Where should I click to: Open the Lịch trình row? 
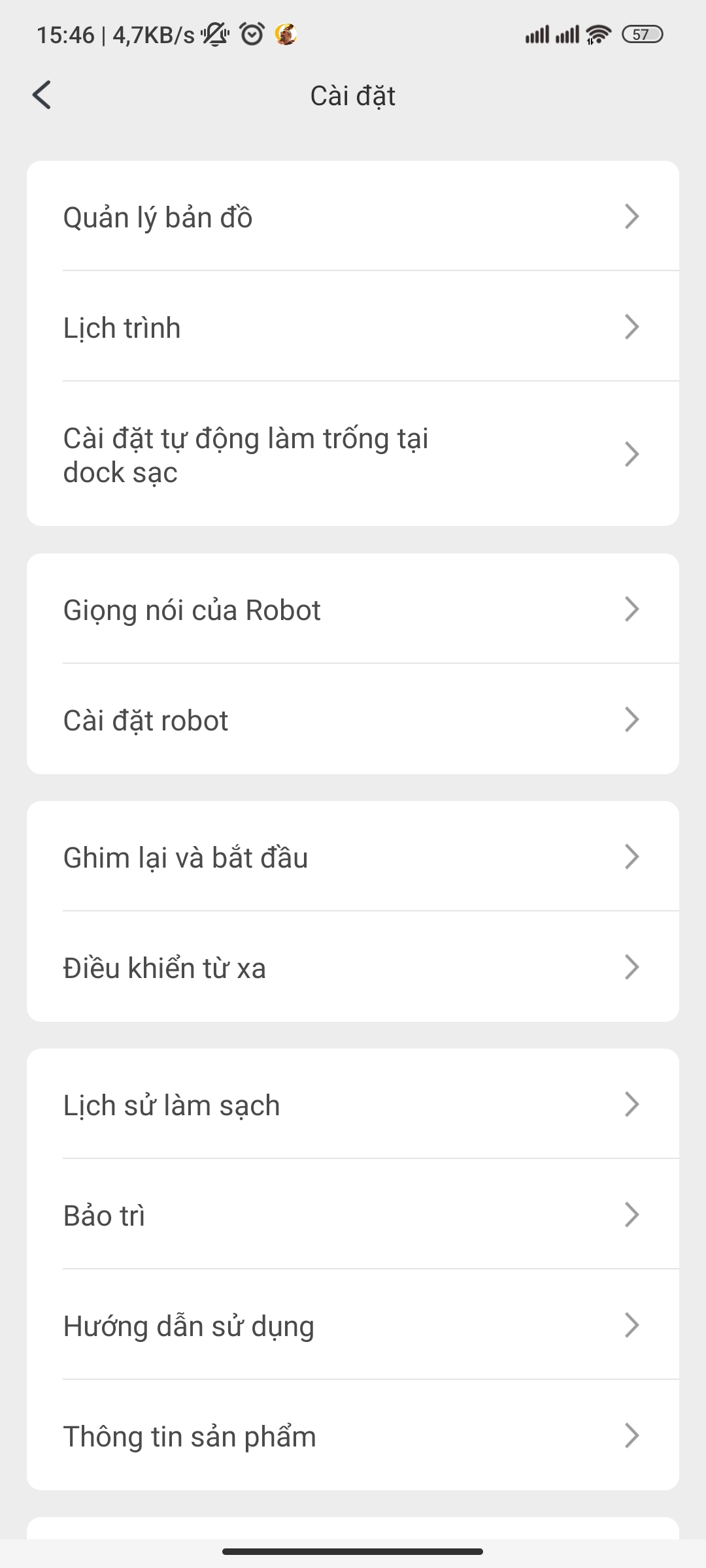(353, 326)
